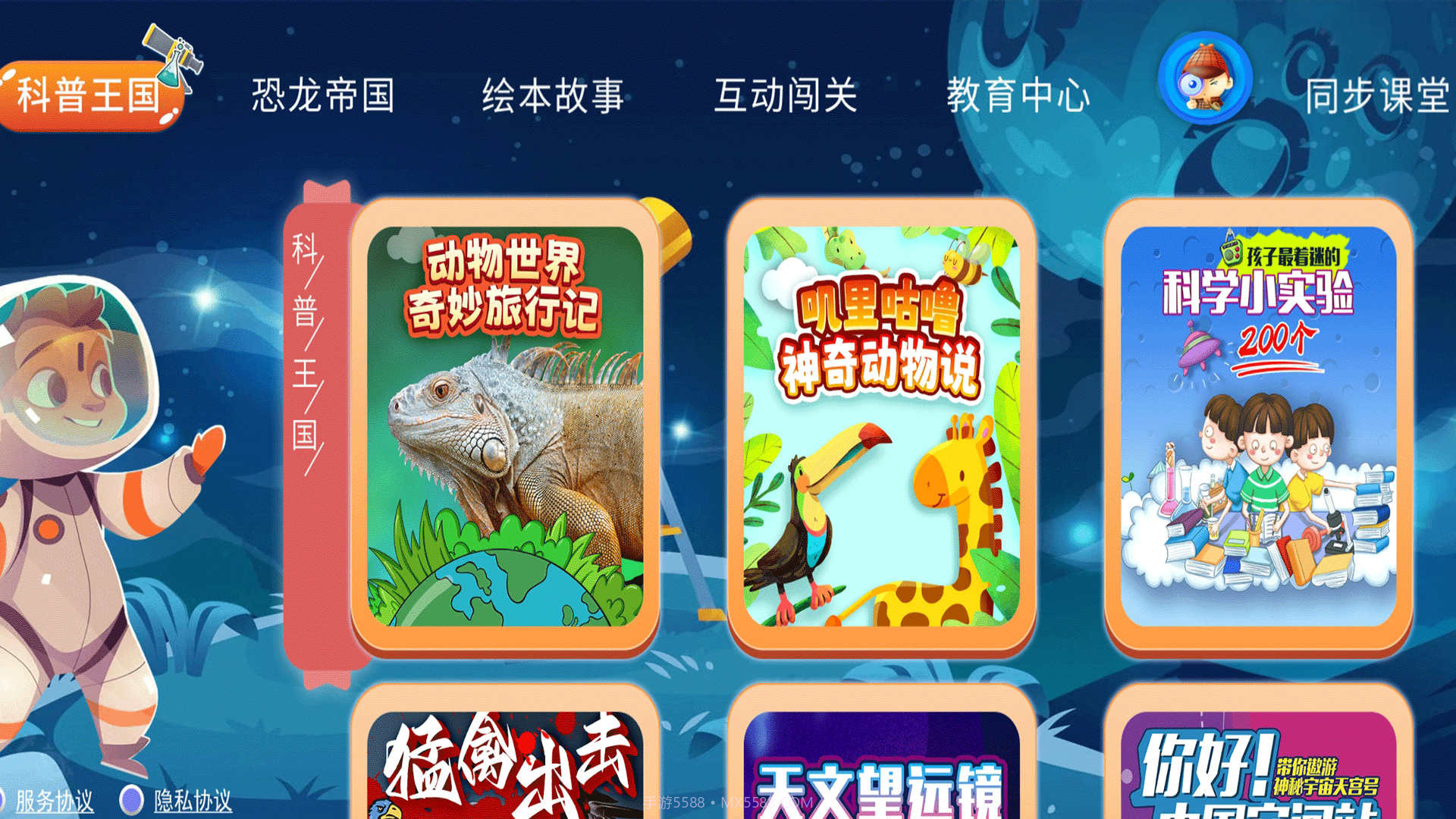Switch to the 恐龙帝国 tab
Screen dimensions: 1456x819
point(323,96)
